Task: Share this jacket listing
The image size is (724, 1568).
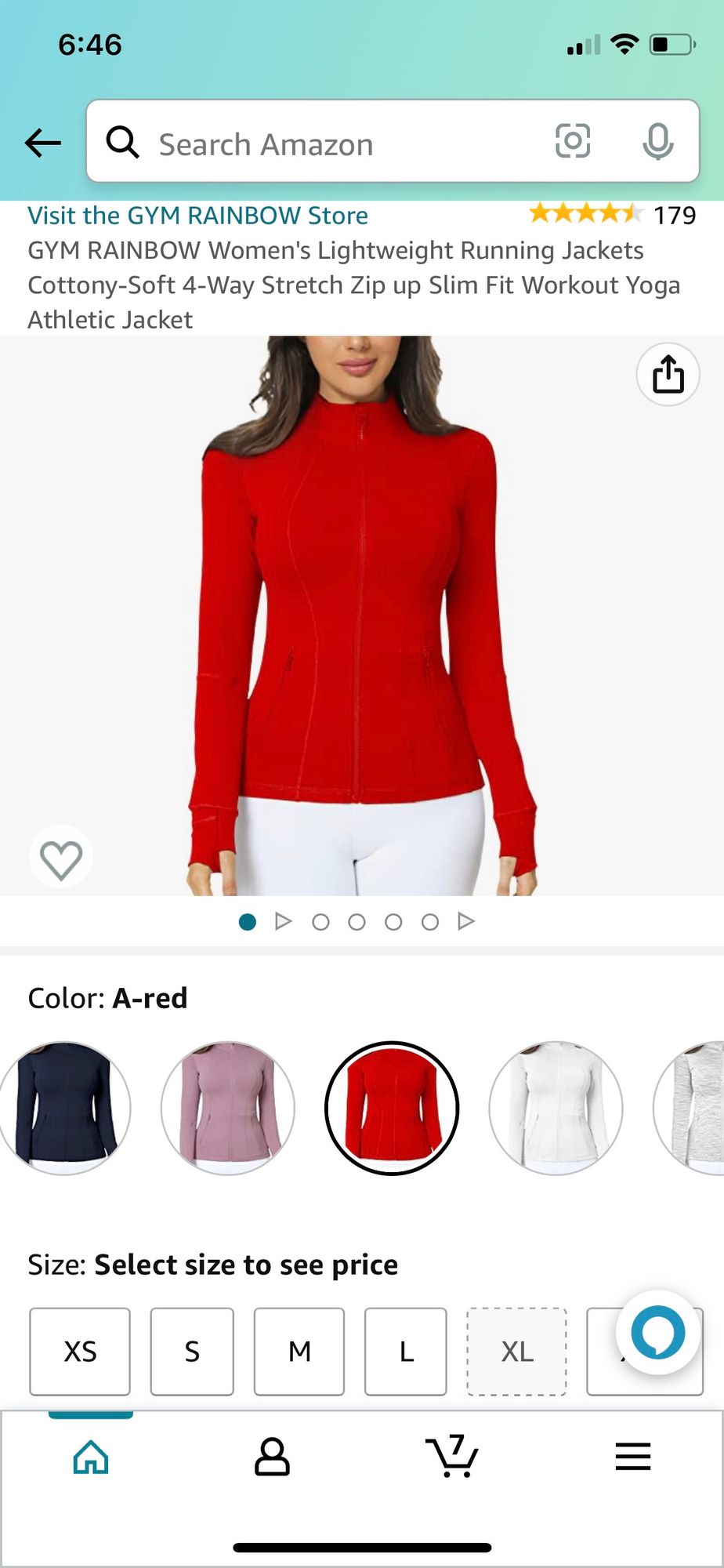Action: coord(668,374)
